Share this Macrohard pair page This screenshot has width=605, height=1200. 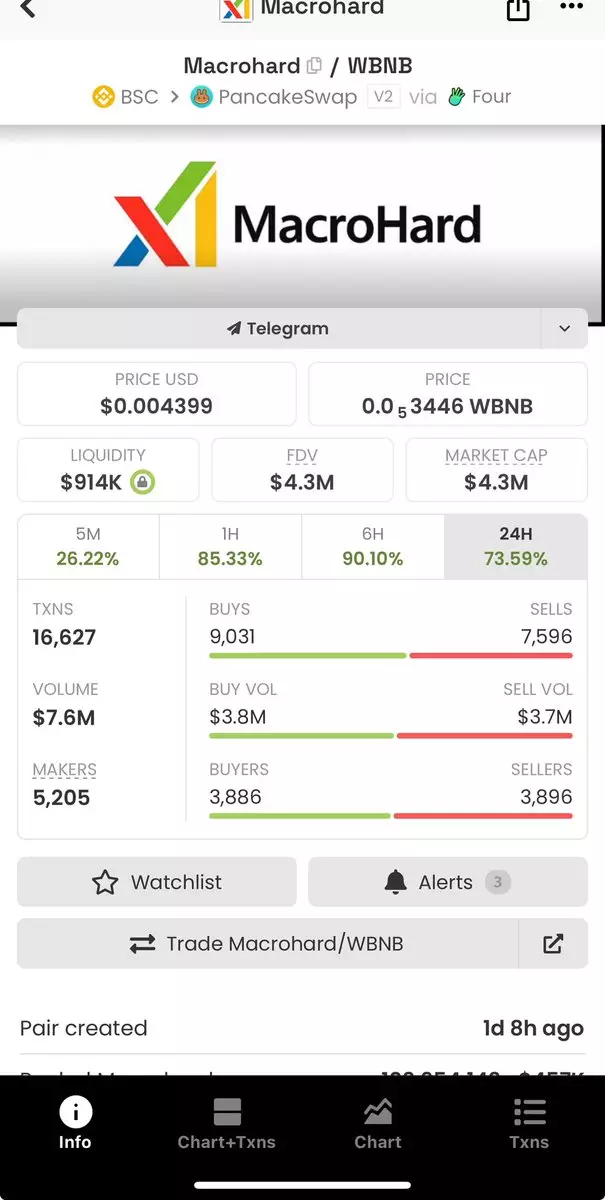click(x=518, y=9)
